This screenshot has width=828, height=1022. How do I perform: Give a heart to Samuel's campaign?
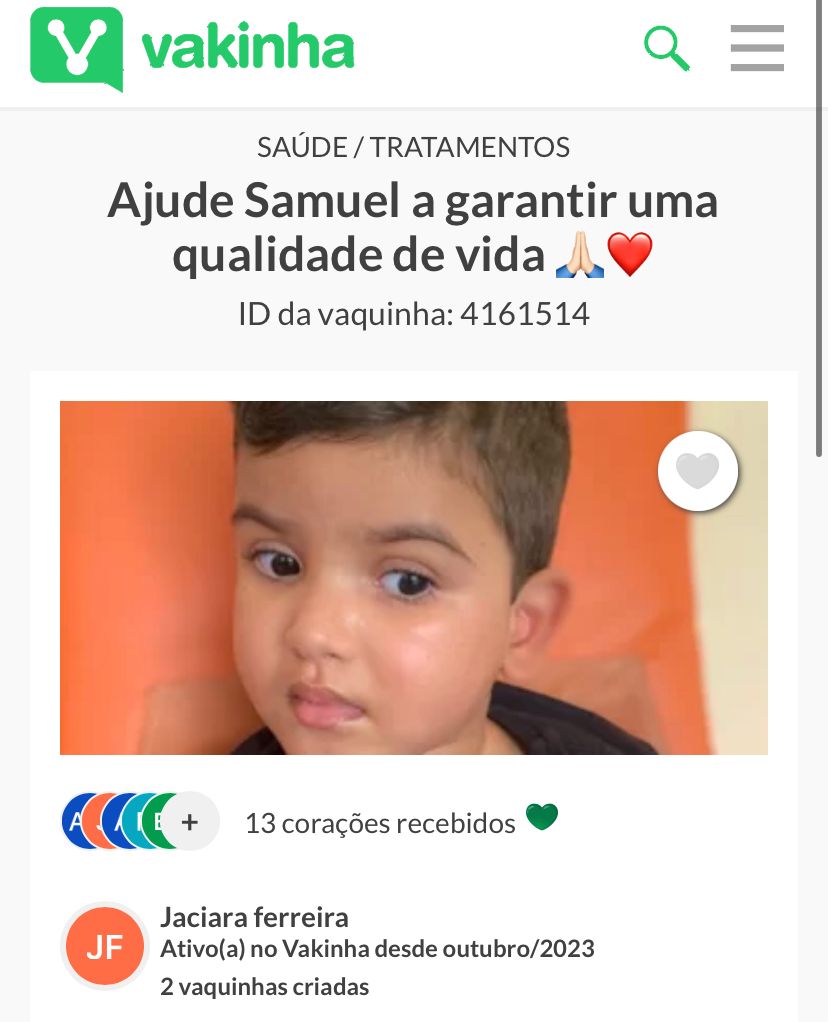tap(698, 471)
